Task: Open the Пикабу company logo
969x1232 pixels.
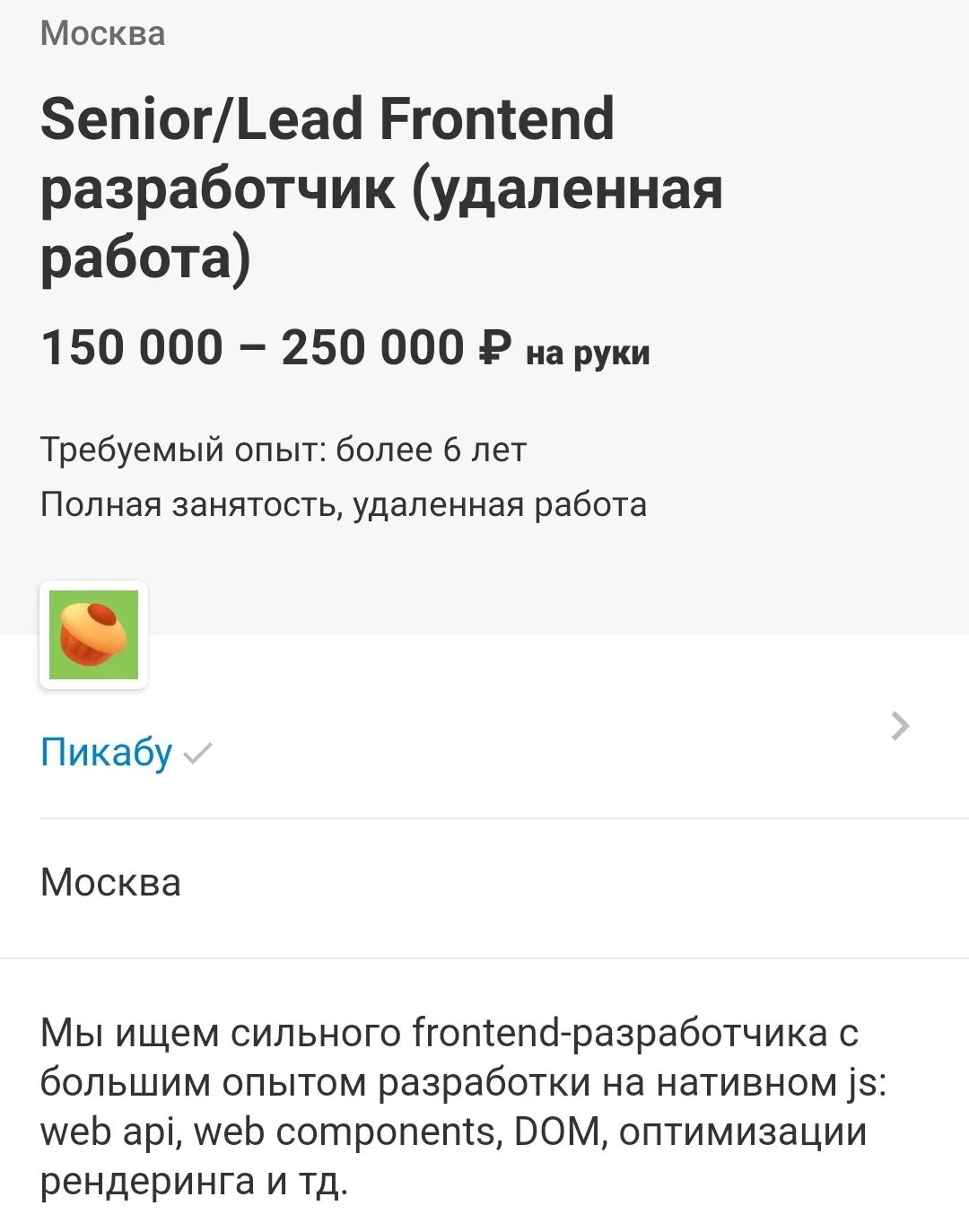Action: 93,634
